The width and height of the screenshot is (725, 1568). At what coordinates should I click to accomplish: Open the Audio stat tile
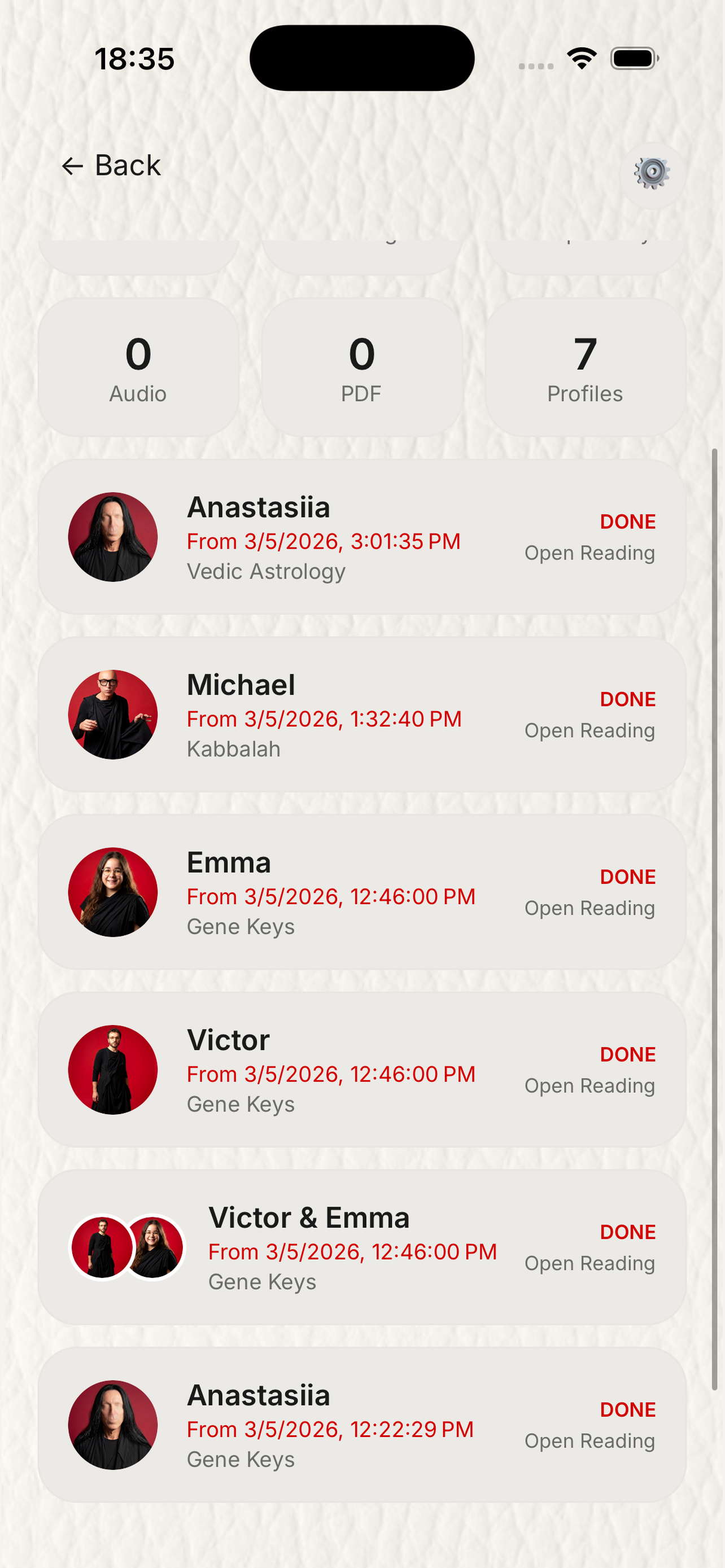(138, 367)
